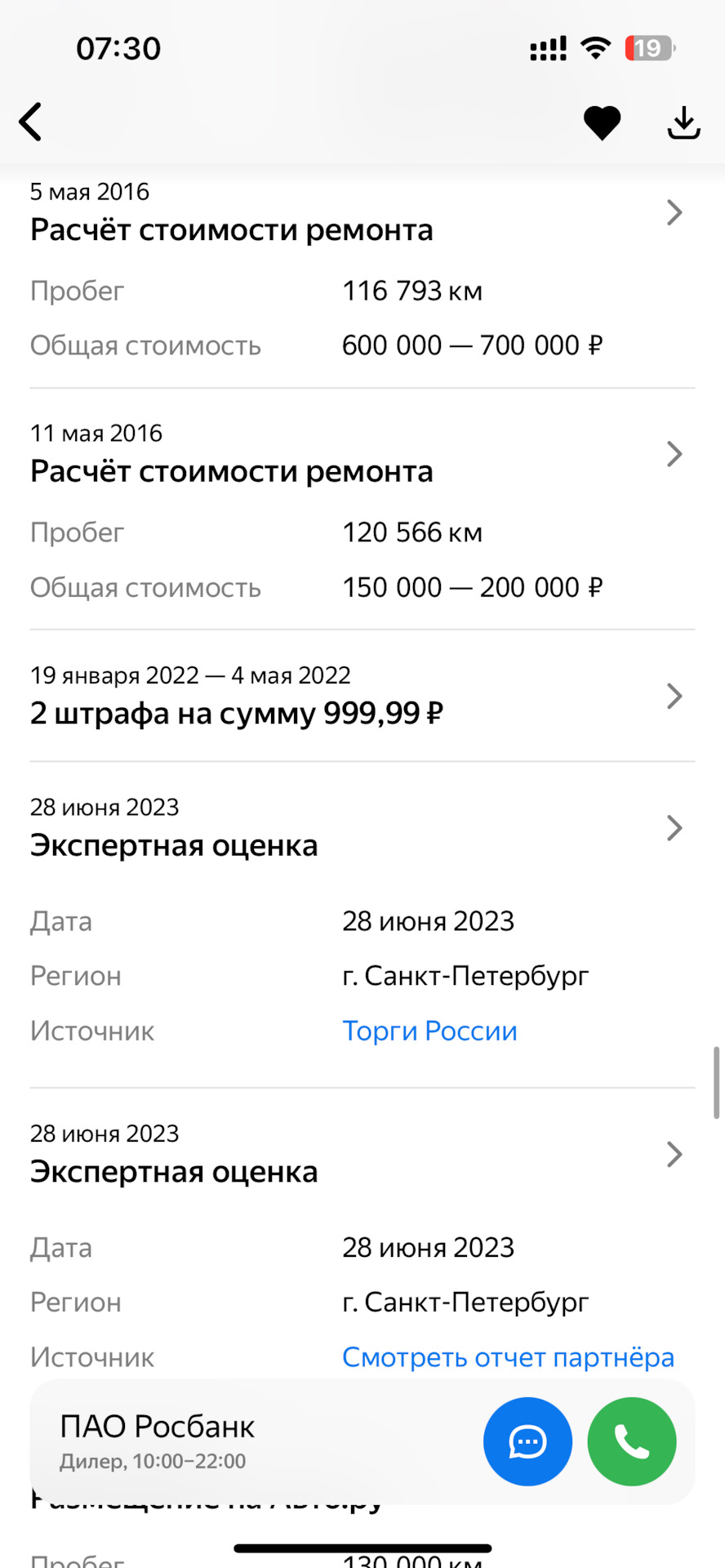This screenshot has height=1568, width=725.
Task: Call the ПАО Росбанк dealer
Action: (632, 1441)
